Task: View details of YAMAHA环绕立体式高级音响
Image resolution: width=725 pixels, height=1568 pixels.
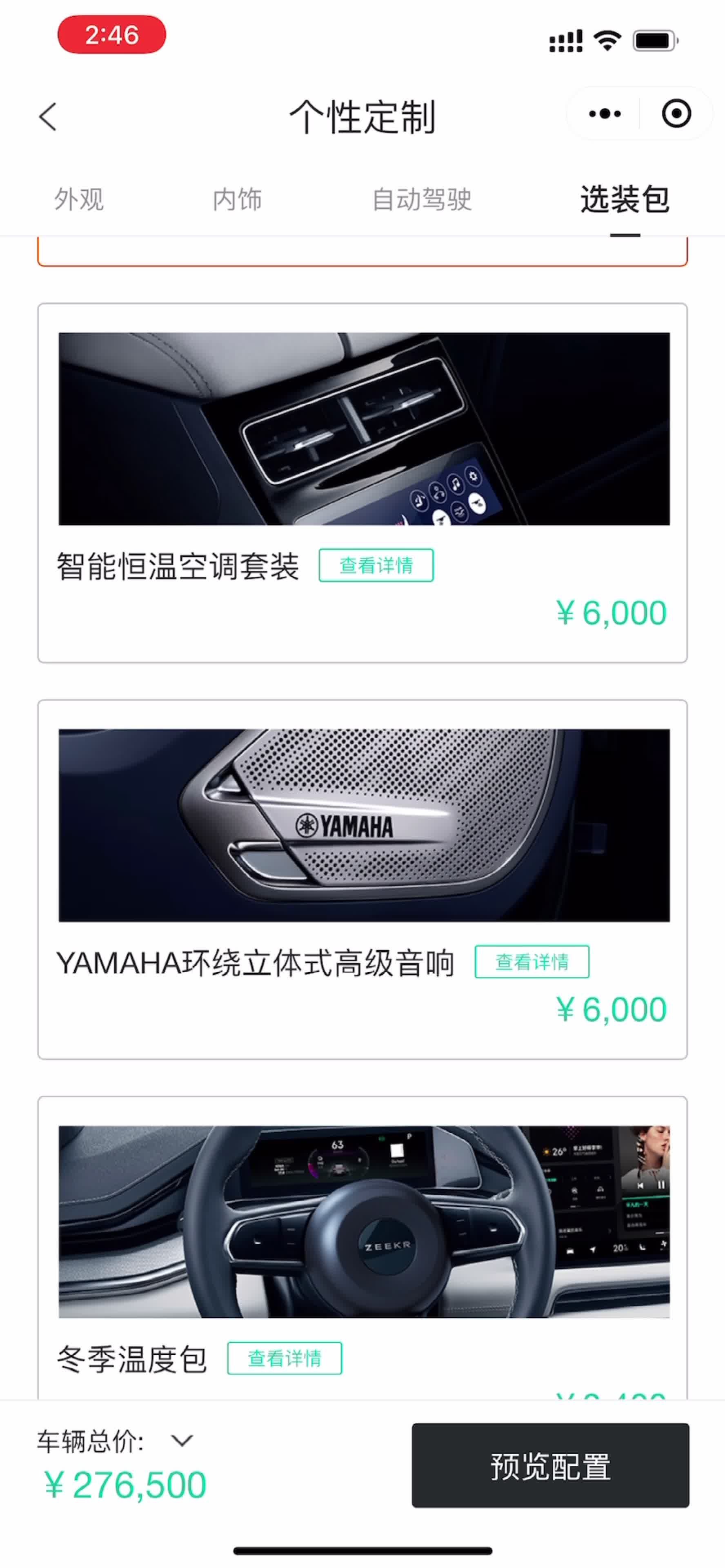Action: (532, 962)
